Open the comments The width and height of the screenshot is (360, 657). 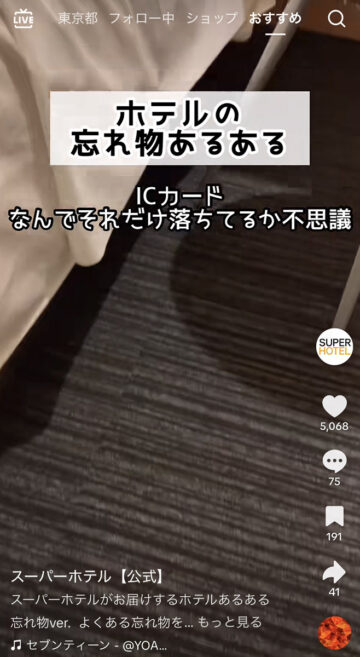tap(334, 461)
